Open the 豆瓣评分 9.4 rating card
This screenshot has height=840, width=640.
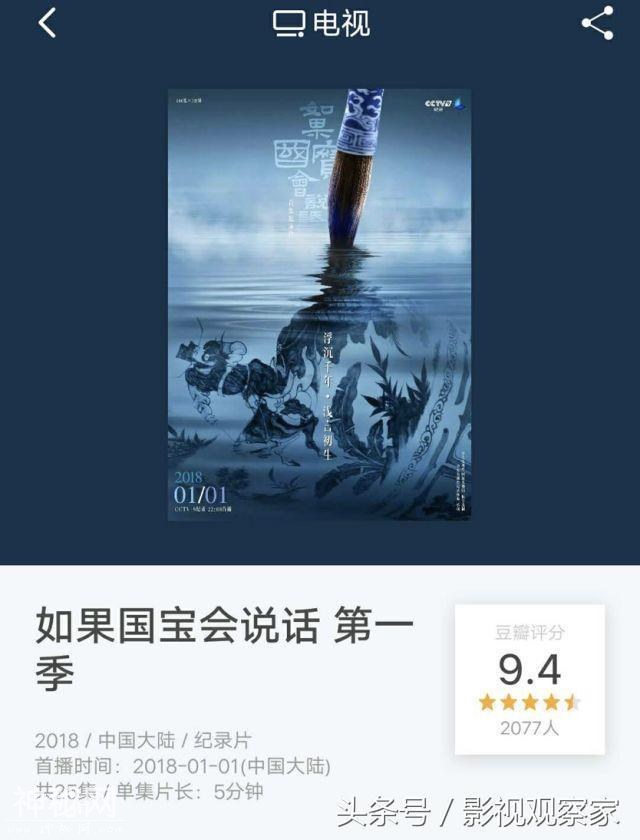[x=529, y=679]
